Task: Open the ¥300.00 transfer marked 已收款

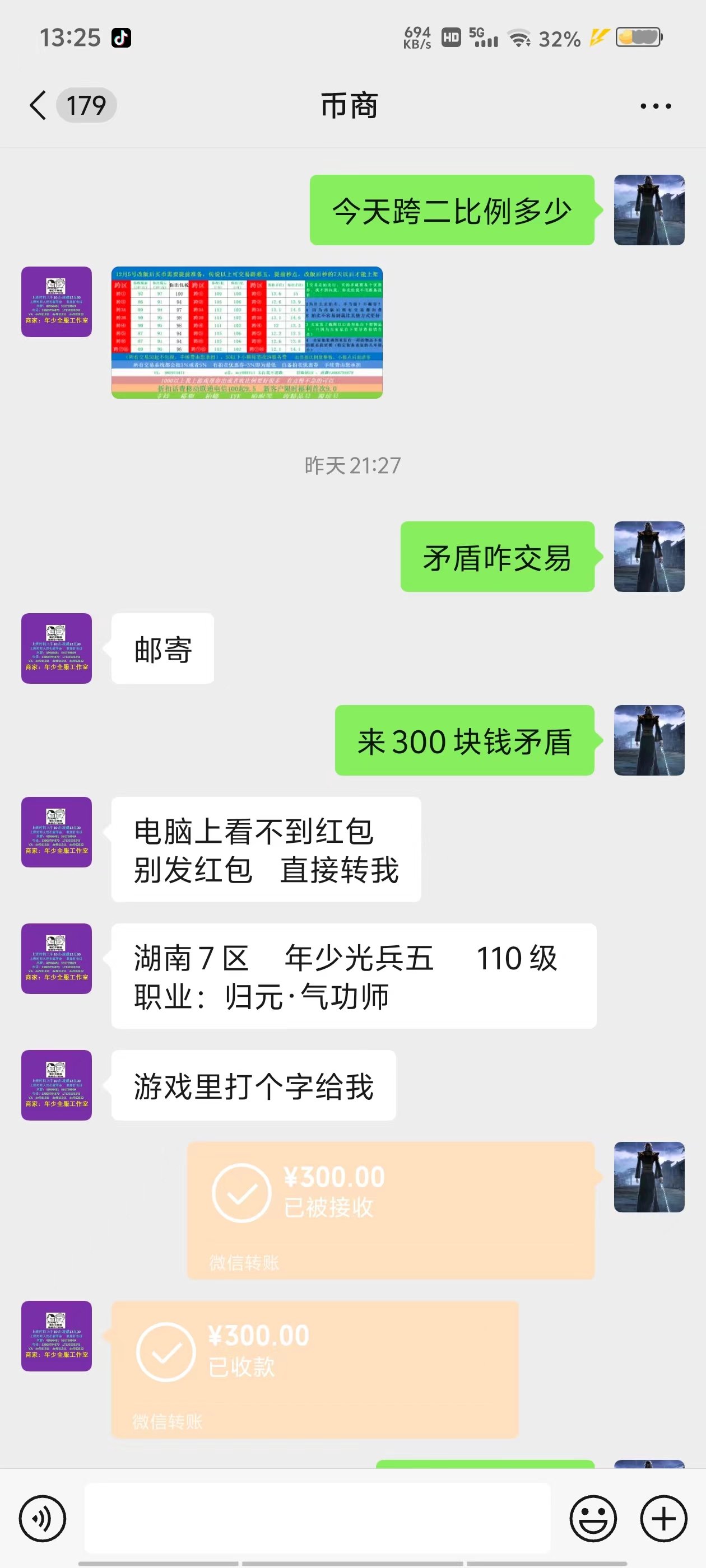Action: coord(315,1370)
